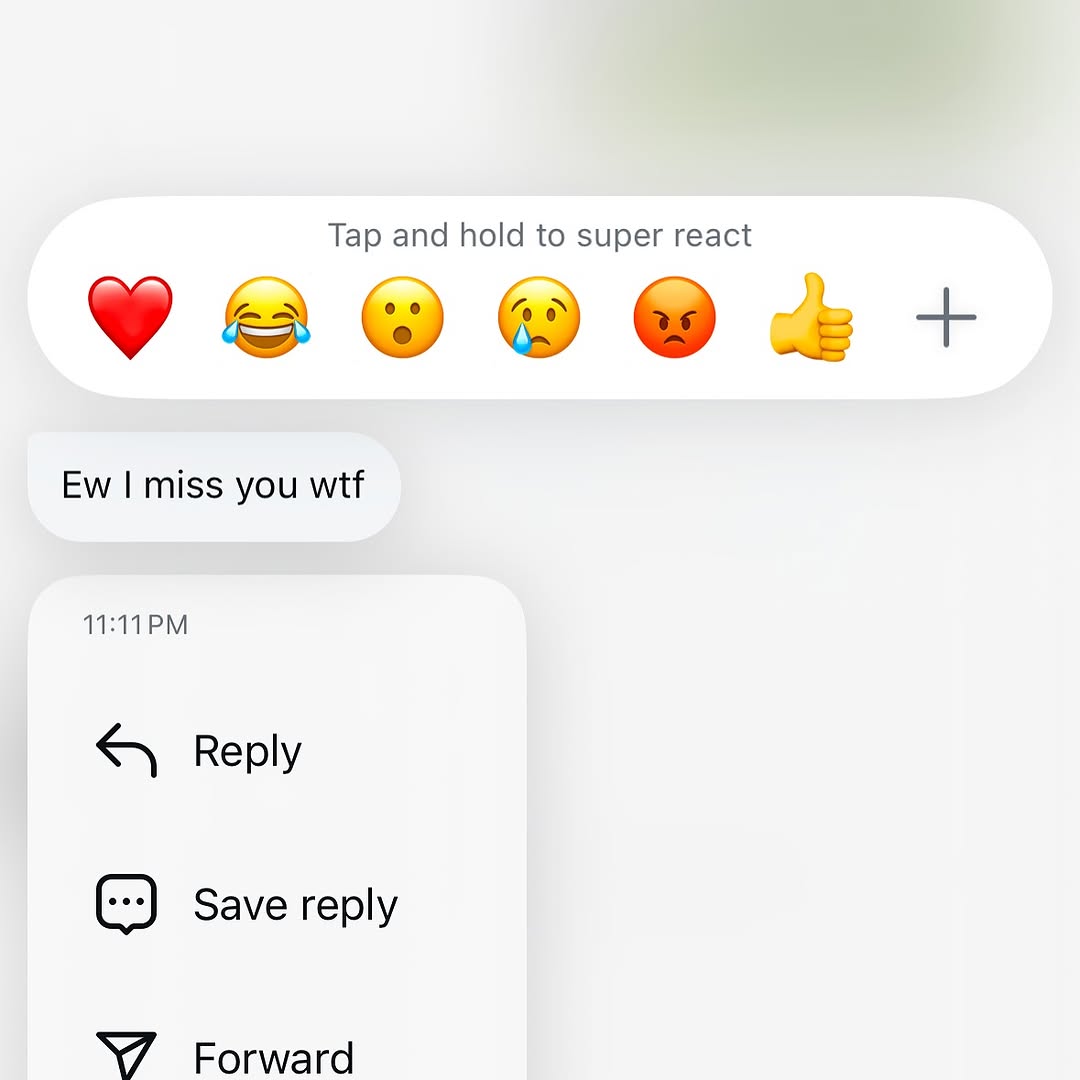Select the crying face reaction
The height and width of the screenshot is (1080, 1080).
coord(539,318)
